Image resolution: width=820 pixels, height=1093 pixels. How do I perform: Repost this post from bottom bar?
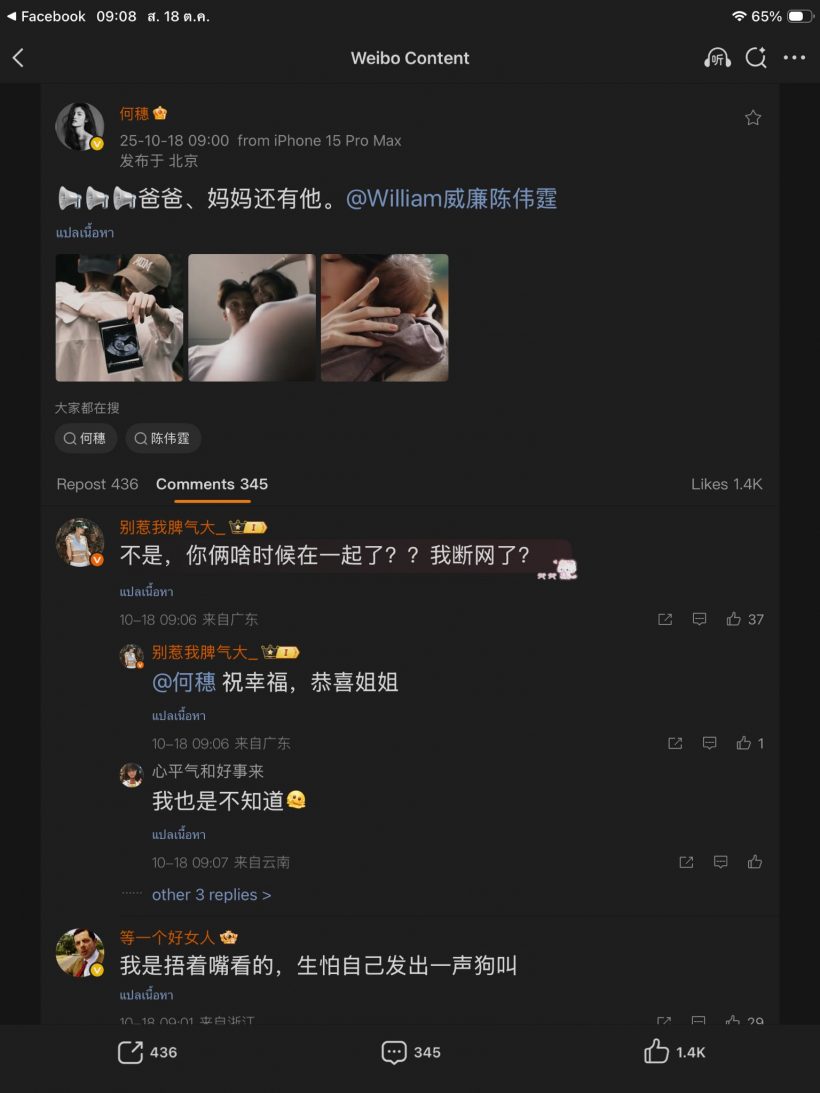tap(146, 1052)
